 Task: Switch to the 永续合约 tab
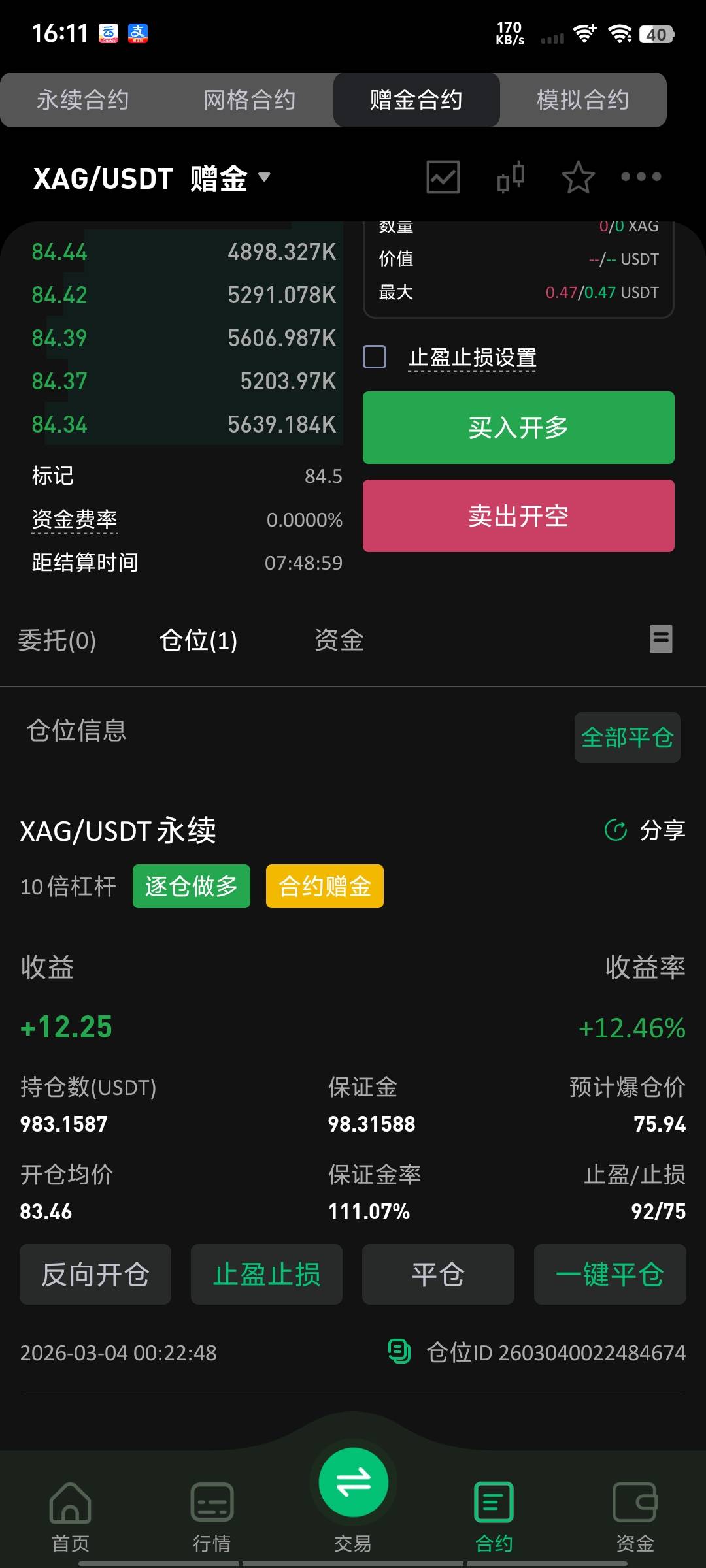pyautogui.click(x=83, y=100)
